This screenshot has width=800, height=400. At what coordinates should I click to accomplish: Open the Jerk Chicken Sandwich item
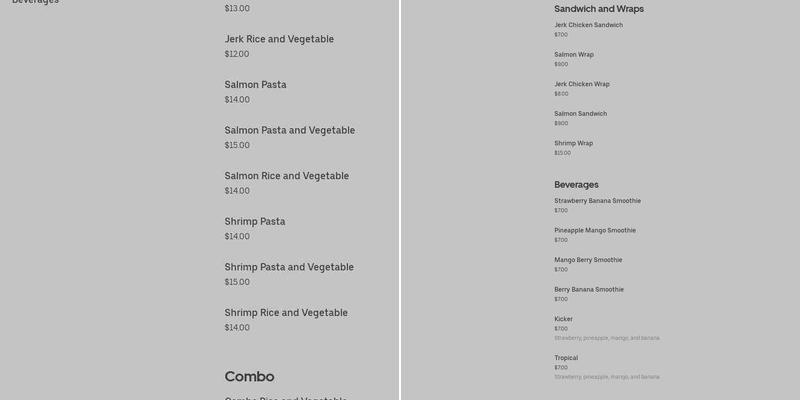tap(588, 25)
